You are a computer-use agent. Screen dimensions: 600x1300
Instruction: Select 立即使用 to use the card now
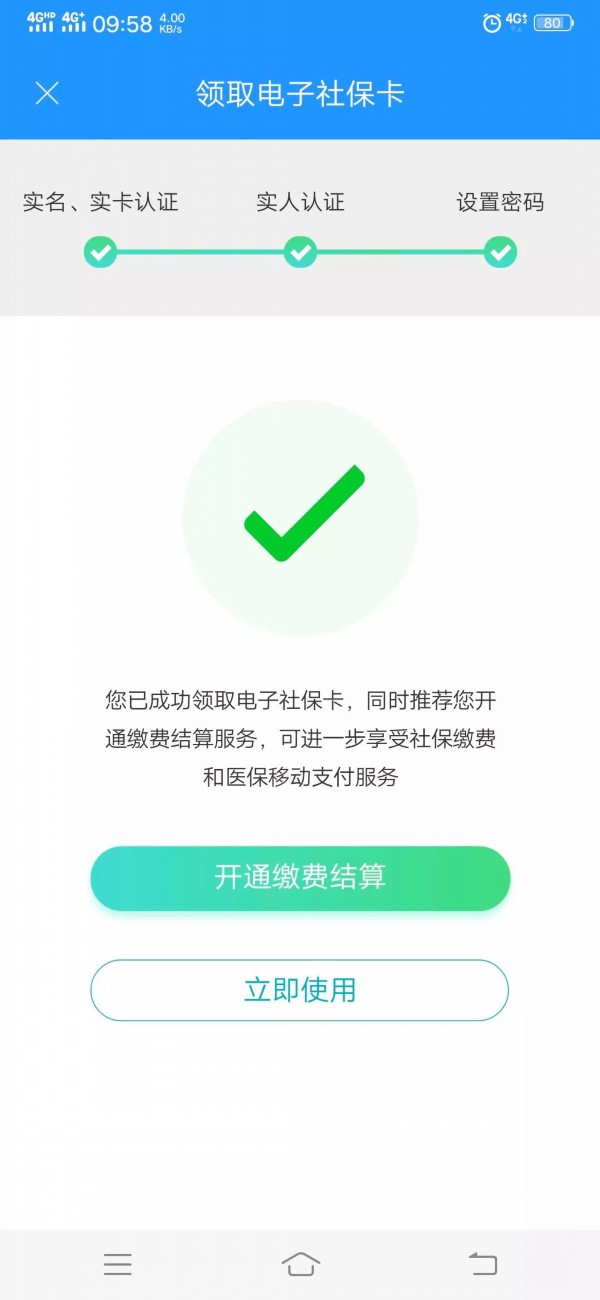click(x=300, y=990)
